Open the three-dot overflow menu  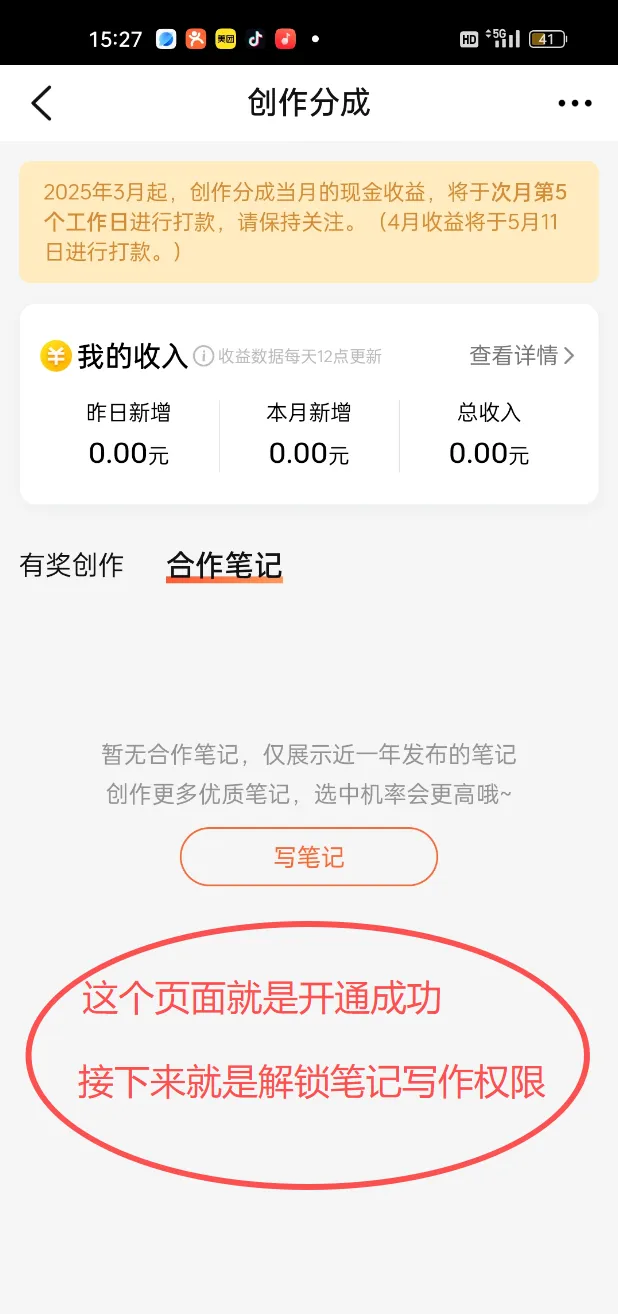coord(575,103)
